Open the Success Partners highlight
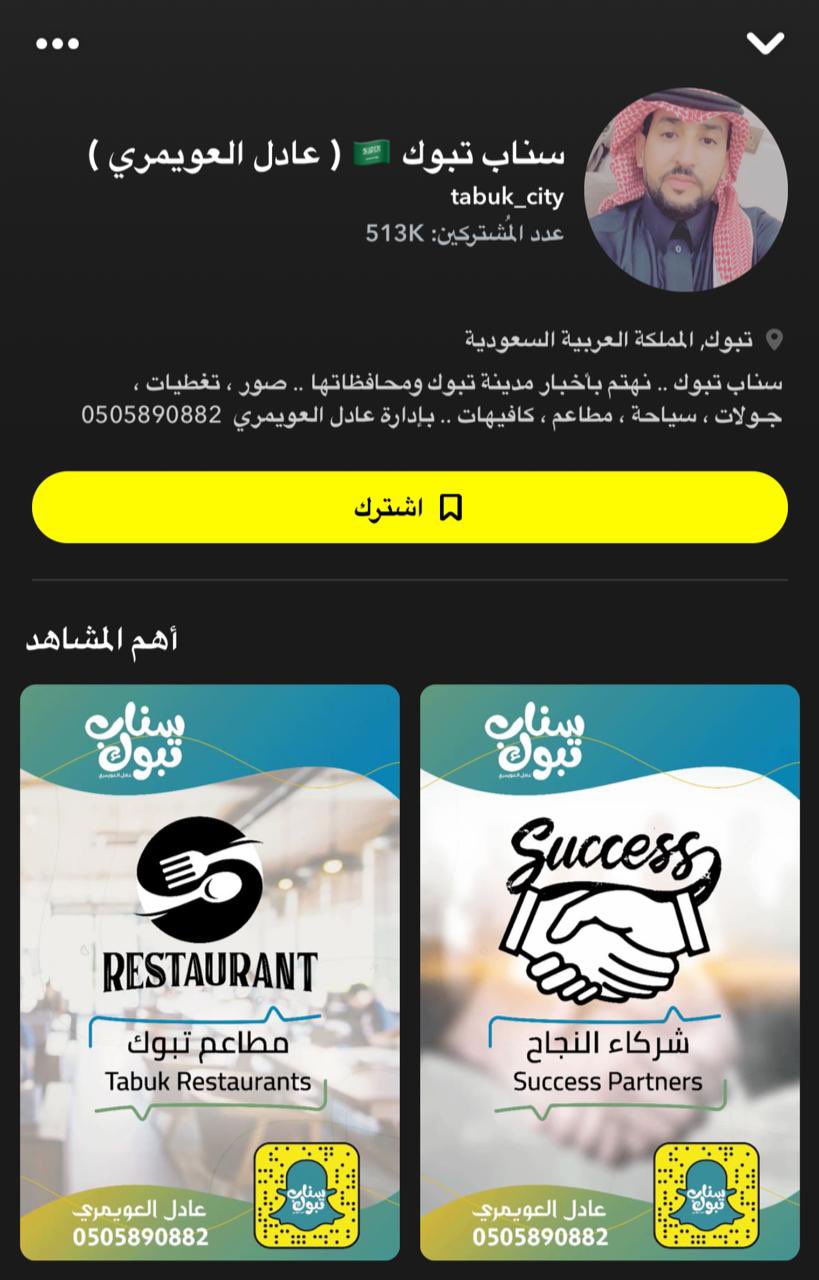 (x=610, y=972)
